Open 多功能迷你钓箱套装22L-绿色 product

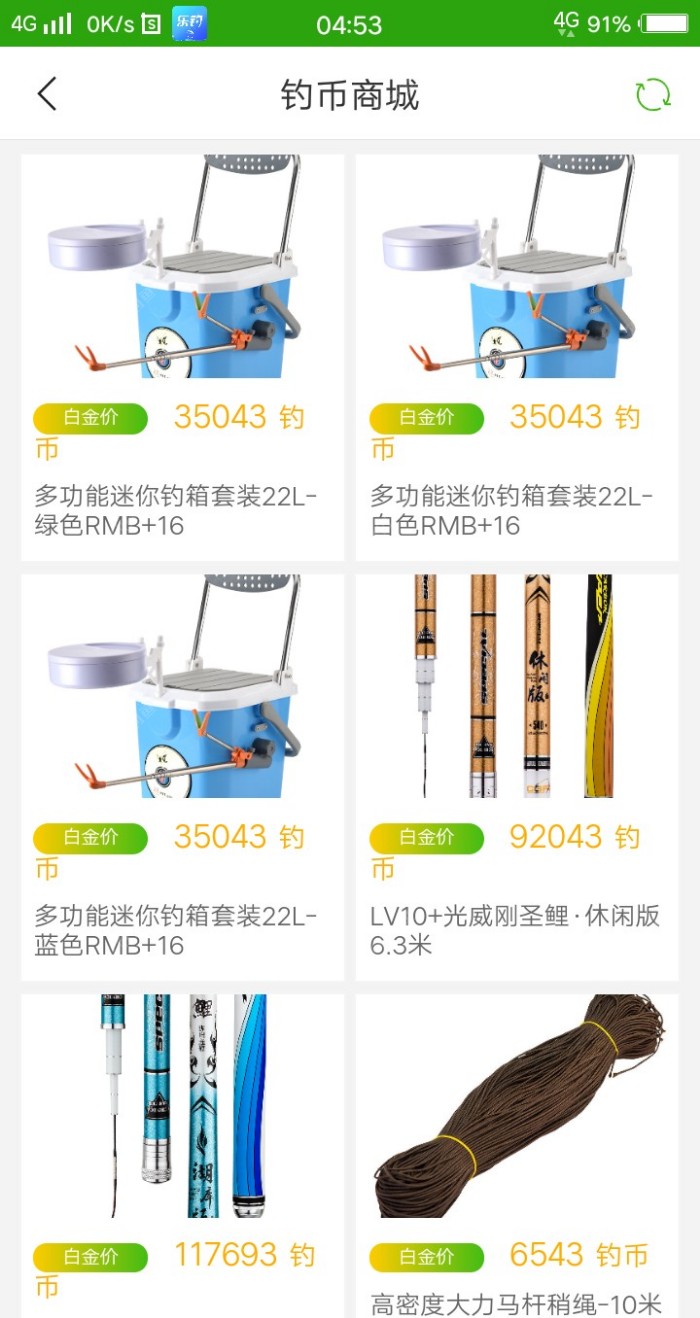pyautogui.click(x=182, y=357)
